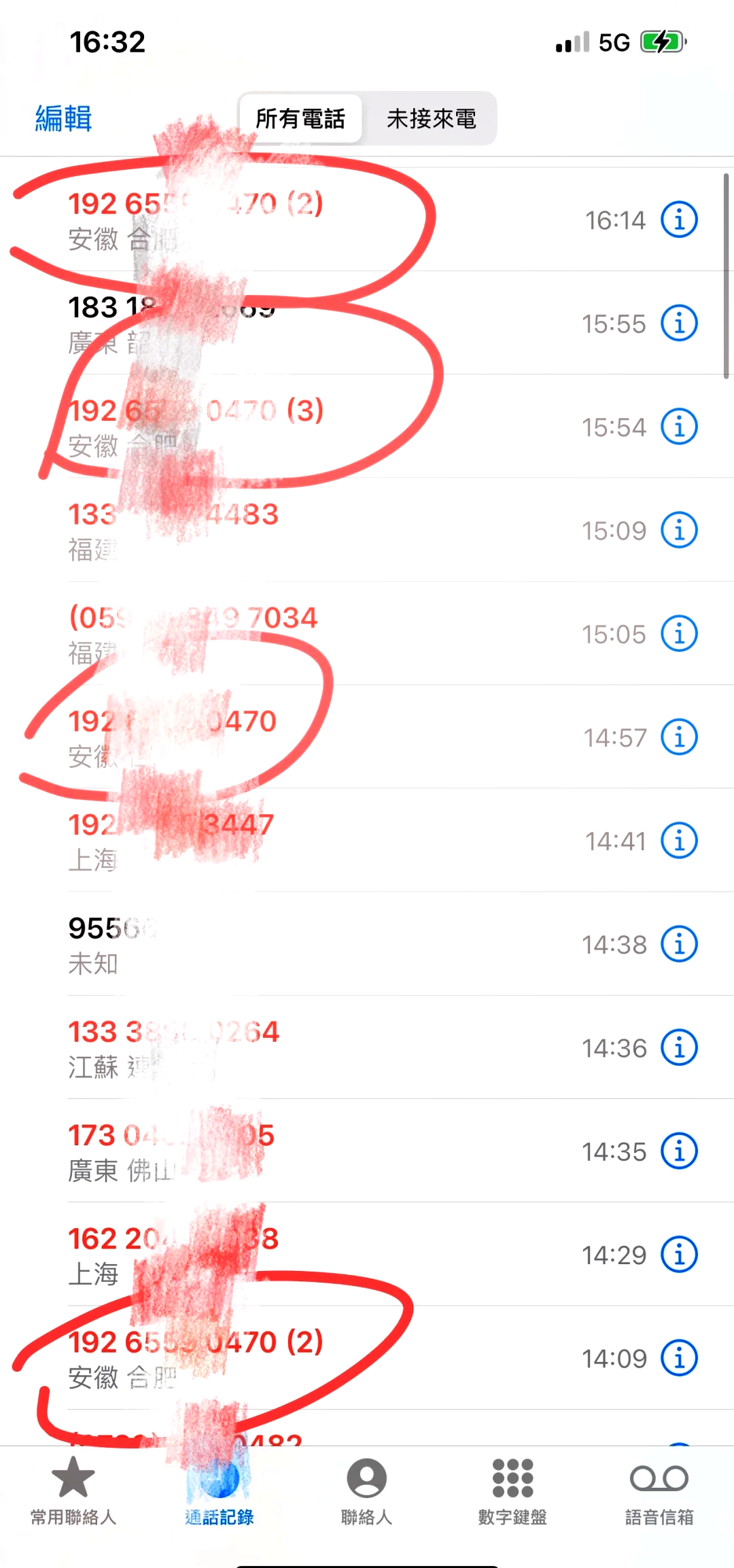The width and height of the screenshot is (734, 1568).
Task: Show details of the 14:41 call
Action: pyautogui.click(x=679, y=840)
